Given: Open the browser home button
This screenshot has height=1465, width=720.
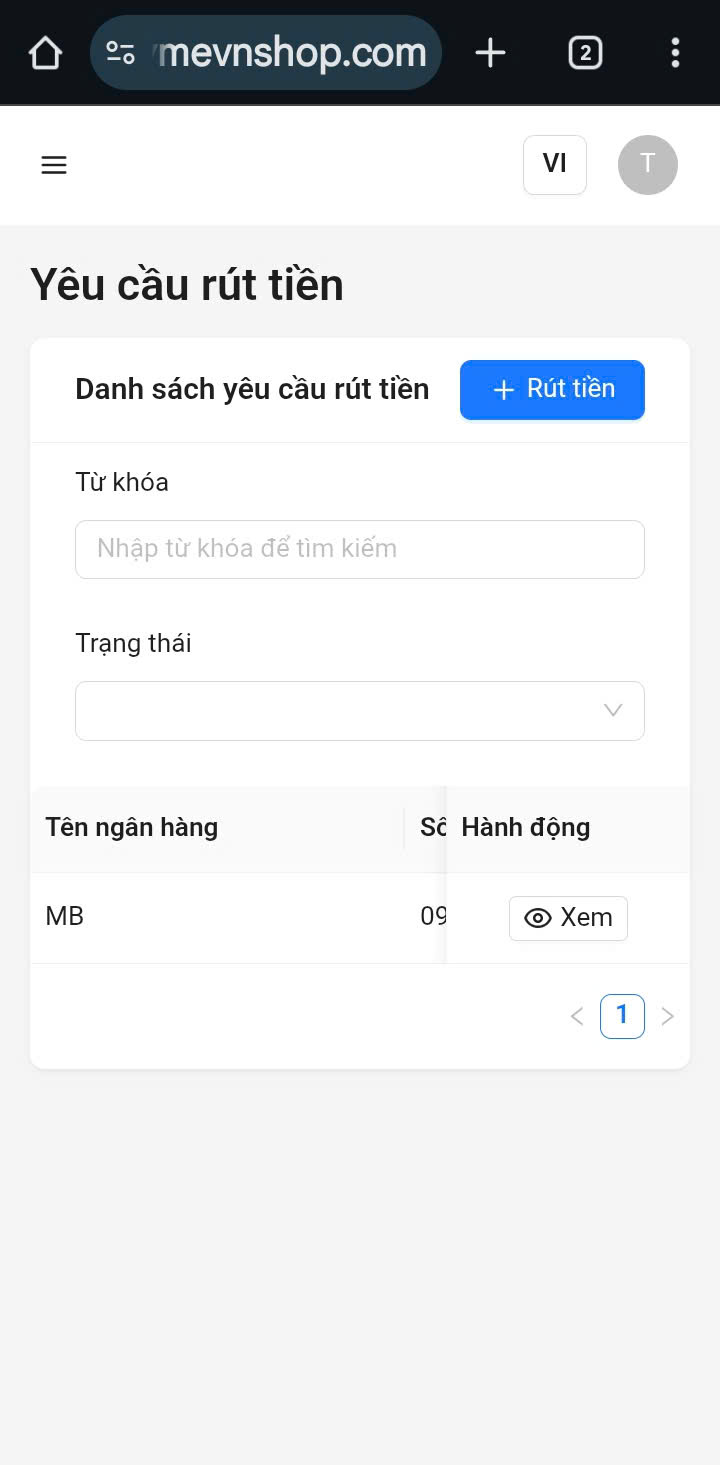Looking at the screenshot, I should point(46,53).
